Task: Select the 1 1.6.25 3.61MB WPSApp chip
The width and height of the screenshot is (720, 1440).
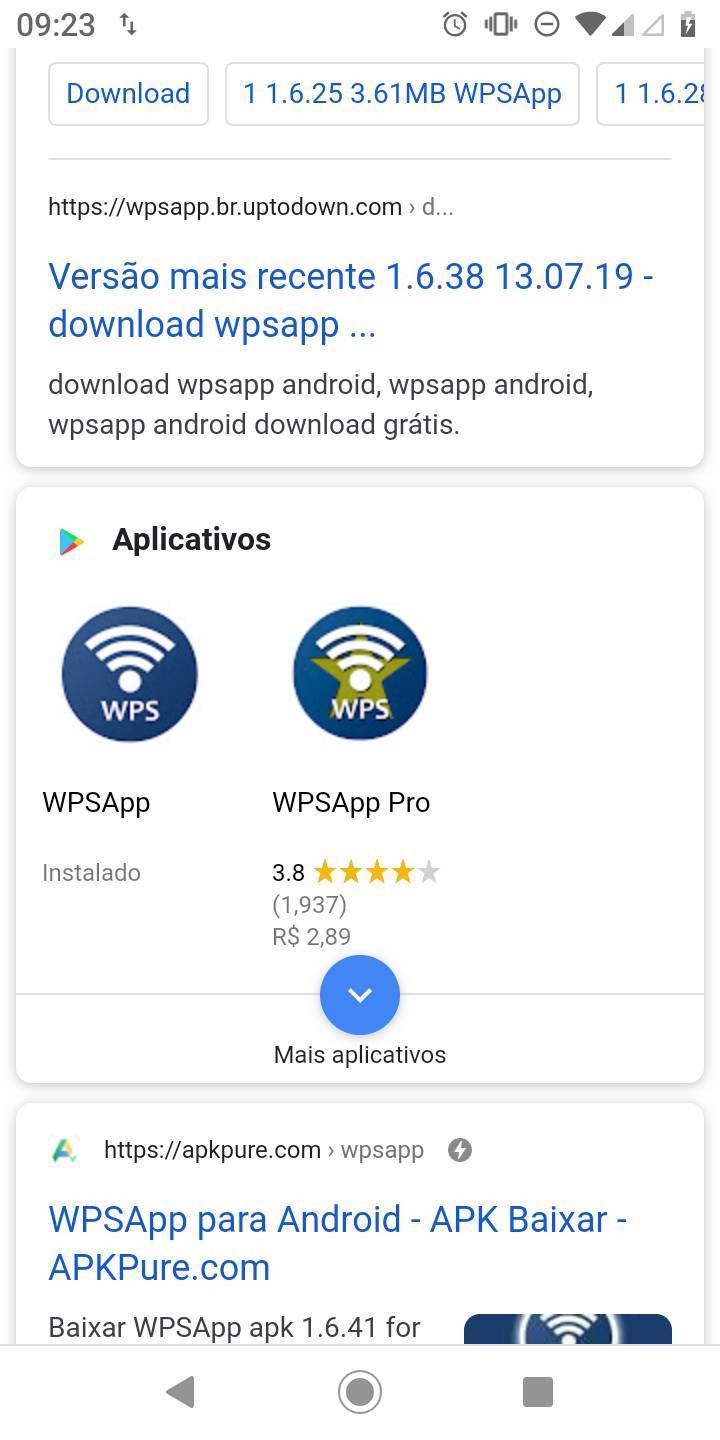Action: click(x=402, y=93)
